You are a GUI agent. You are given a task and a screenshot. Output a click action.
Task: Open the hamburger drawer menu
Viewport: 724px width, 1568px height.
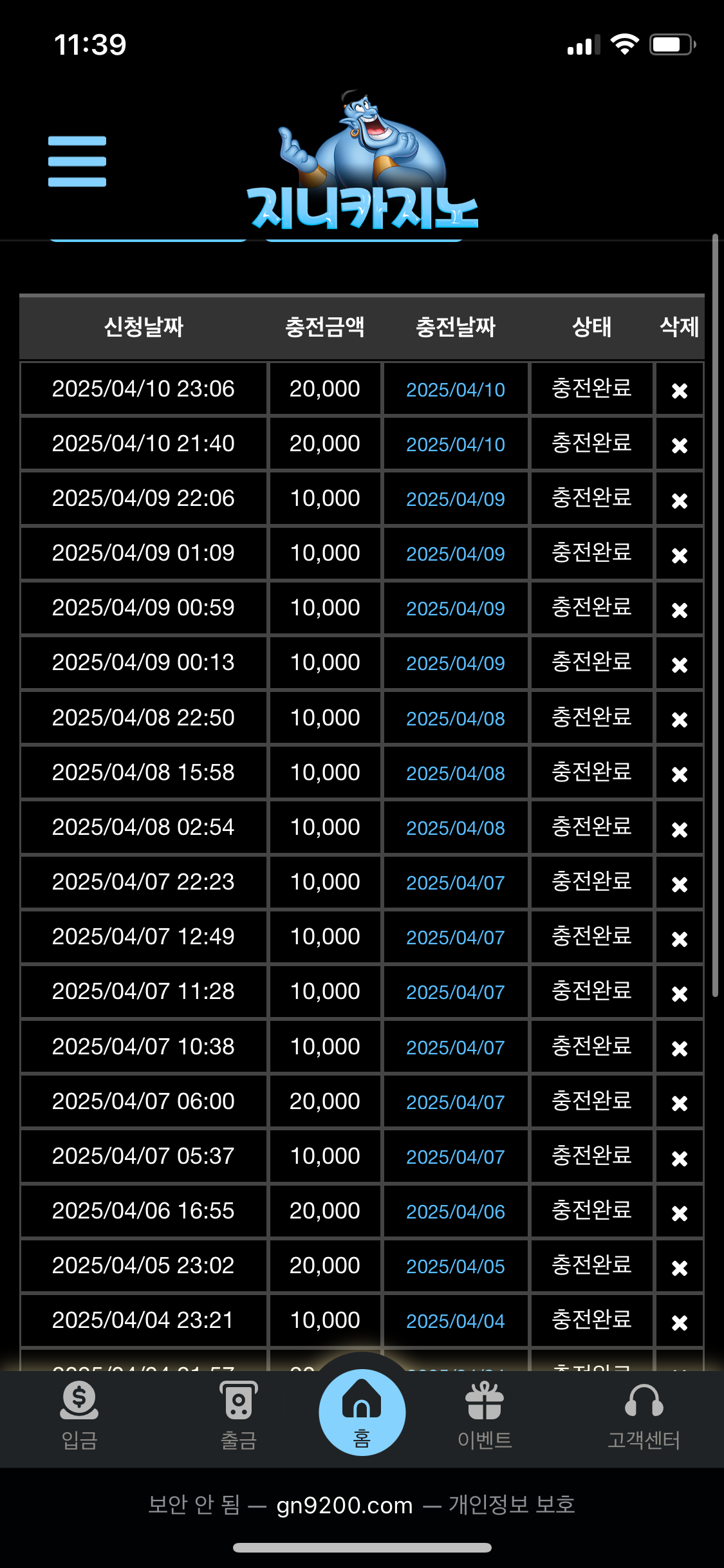click(77, 162)
